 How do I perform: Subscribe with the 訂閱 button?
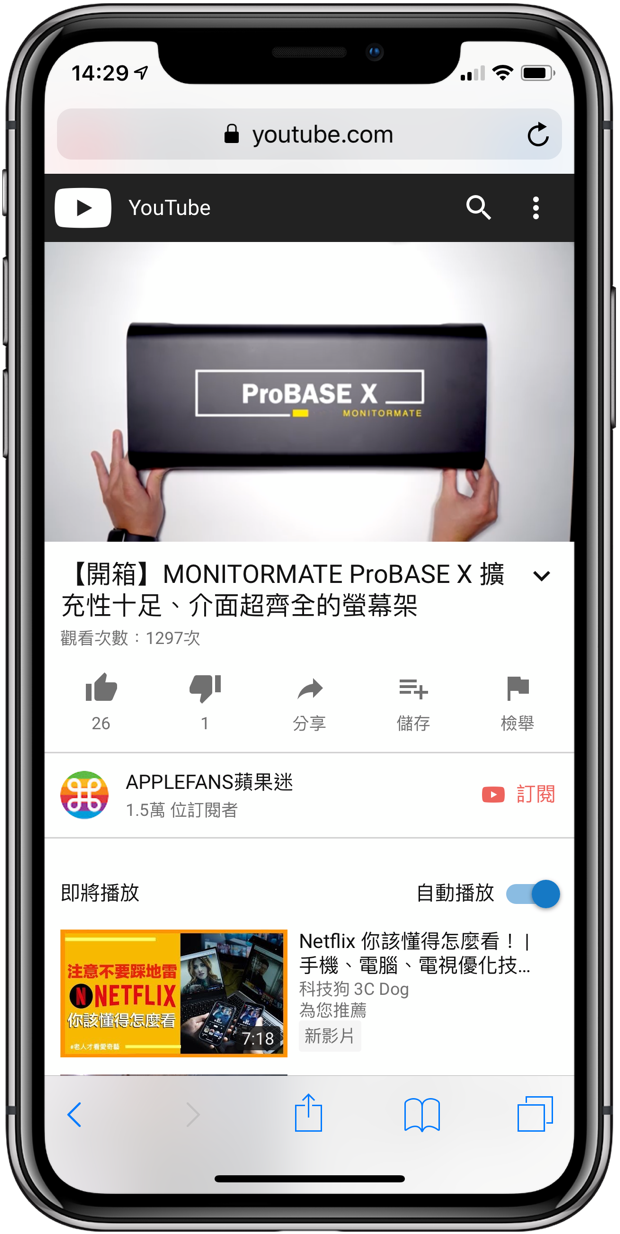(518, 795)
